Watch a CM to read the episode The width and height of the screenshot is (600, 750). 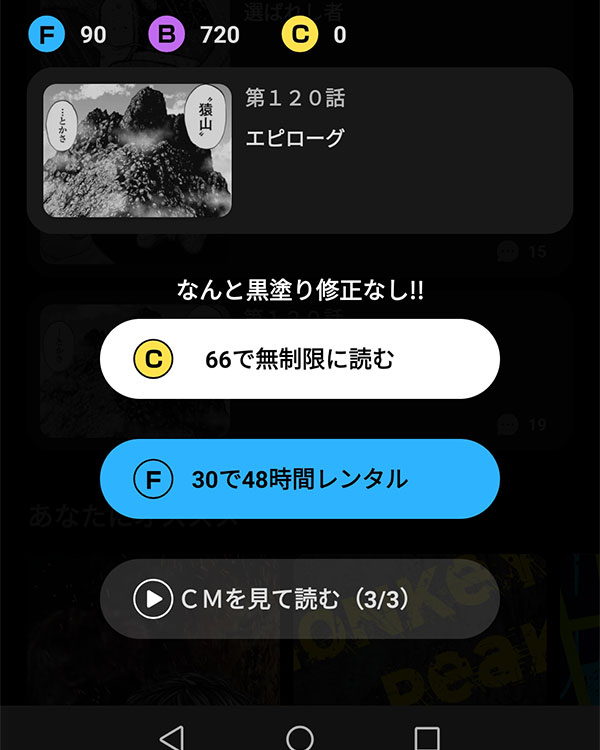299,599
